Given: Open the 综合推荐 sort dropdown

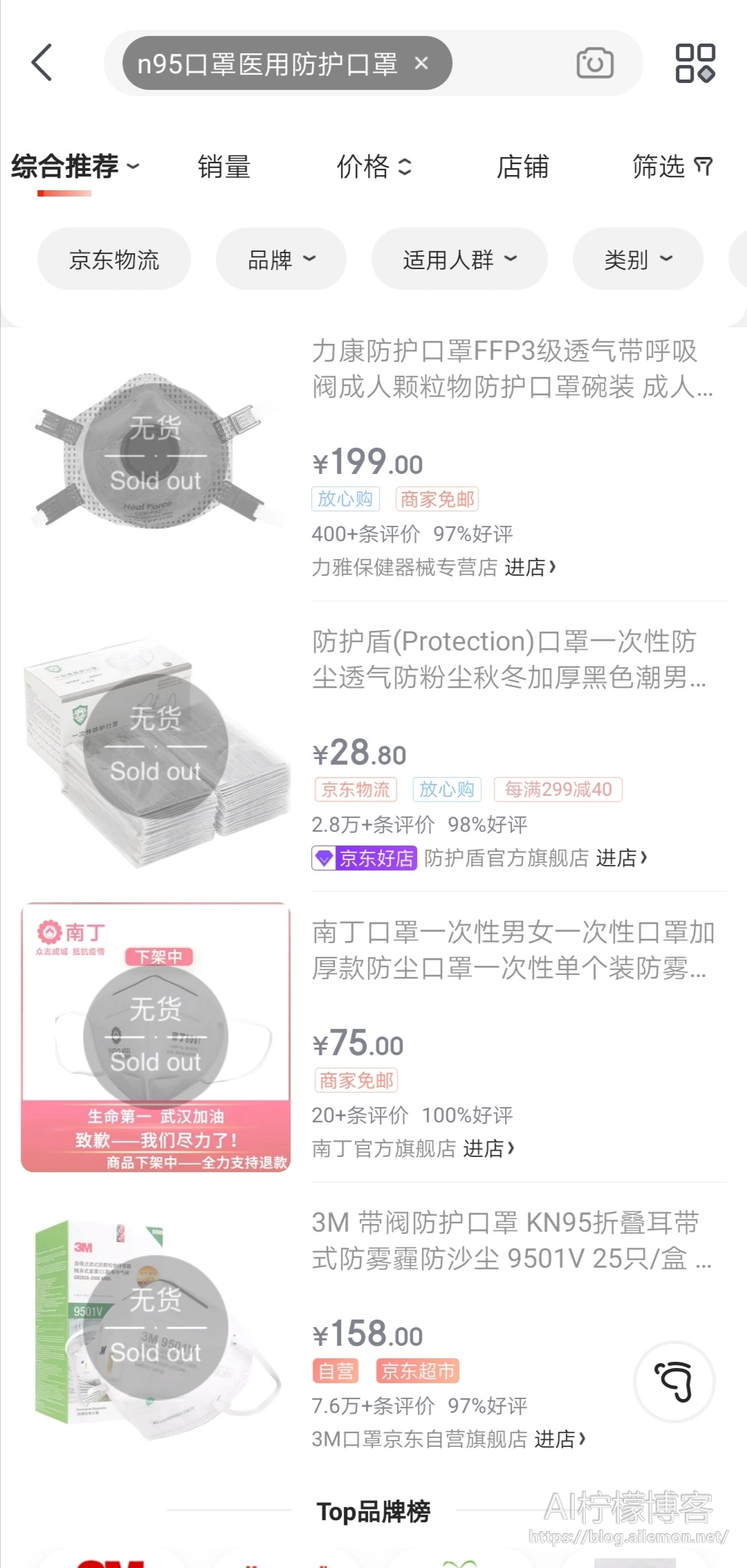Looking at the screenshot, I should click(x=75, y=167).
